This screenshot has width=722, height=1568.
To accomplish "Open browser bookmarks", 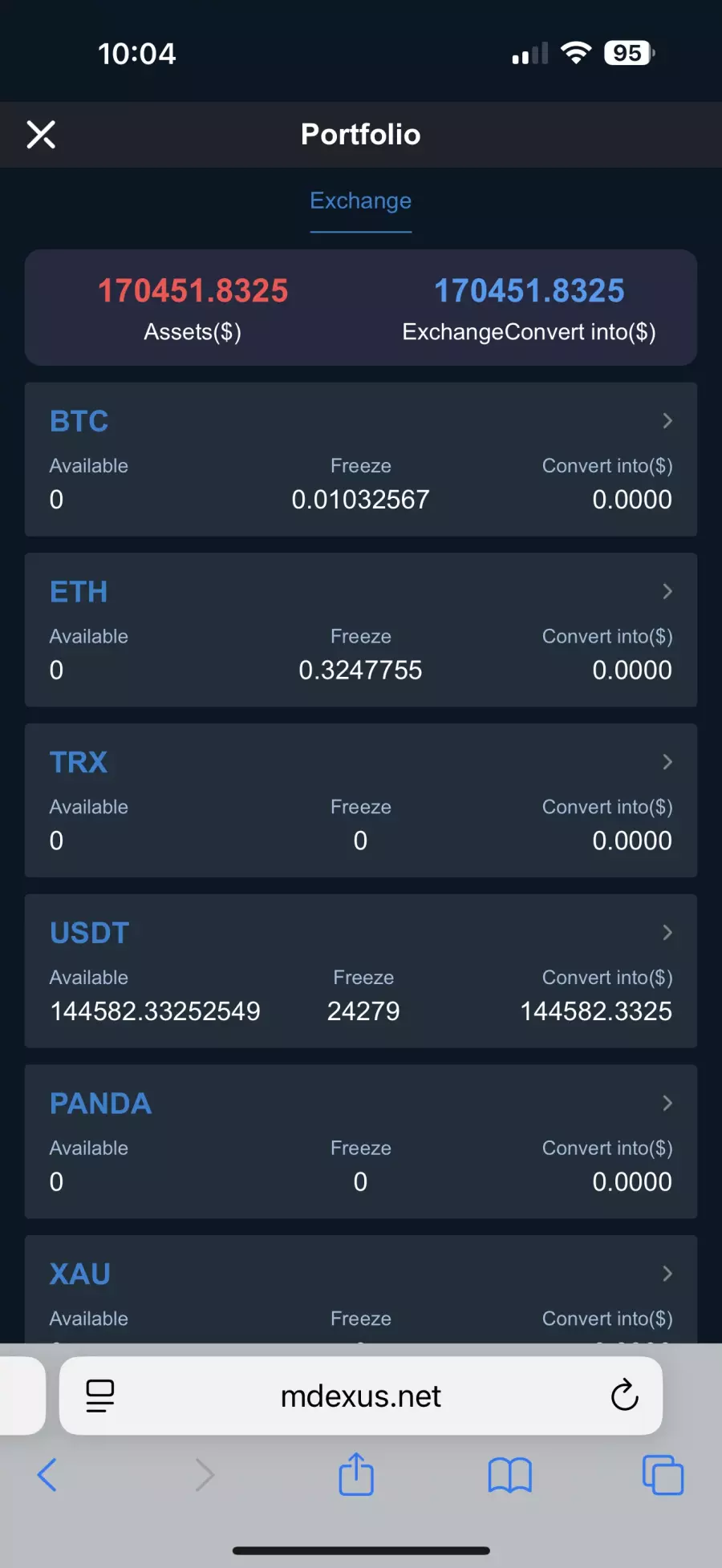I will pos(510,1475).
